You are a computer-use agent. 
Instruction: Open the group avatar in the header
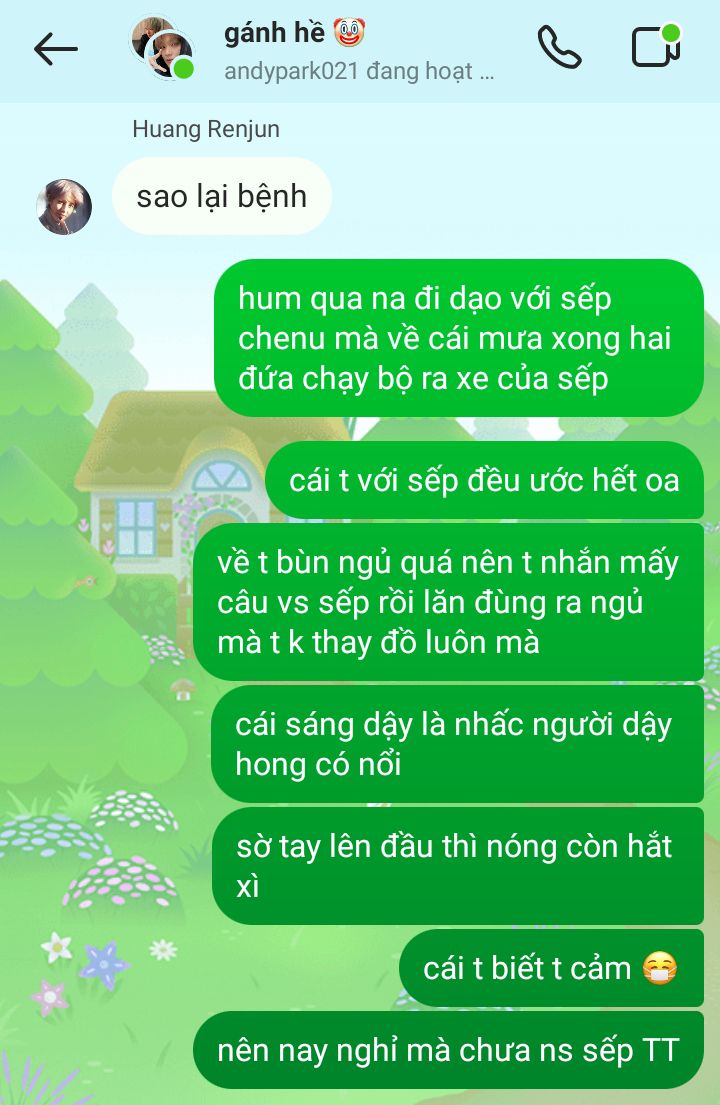162,48
